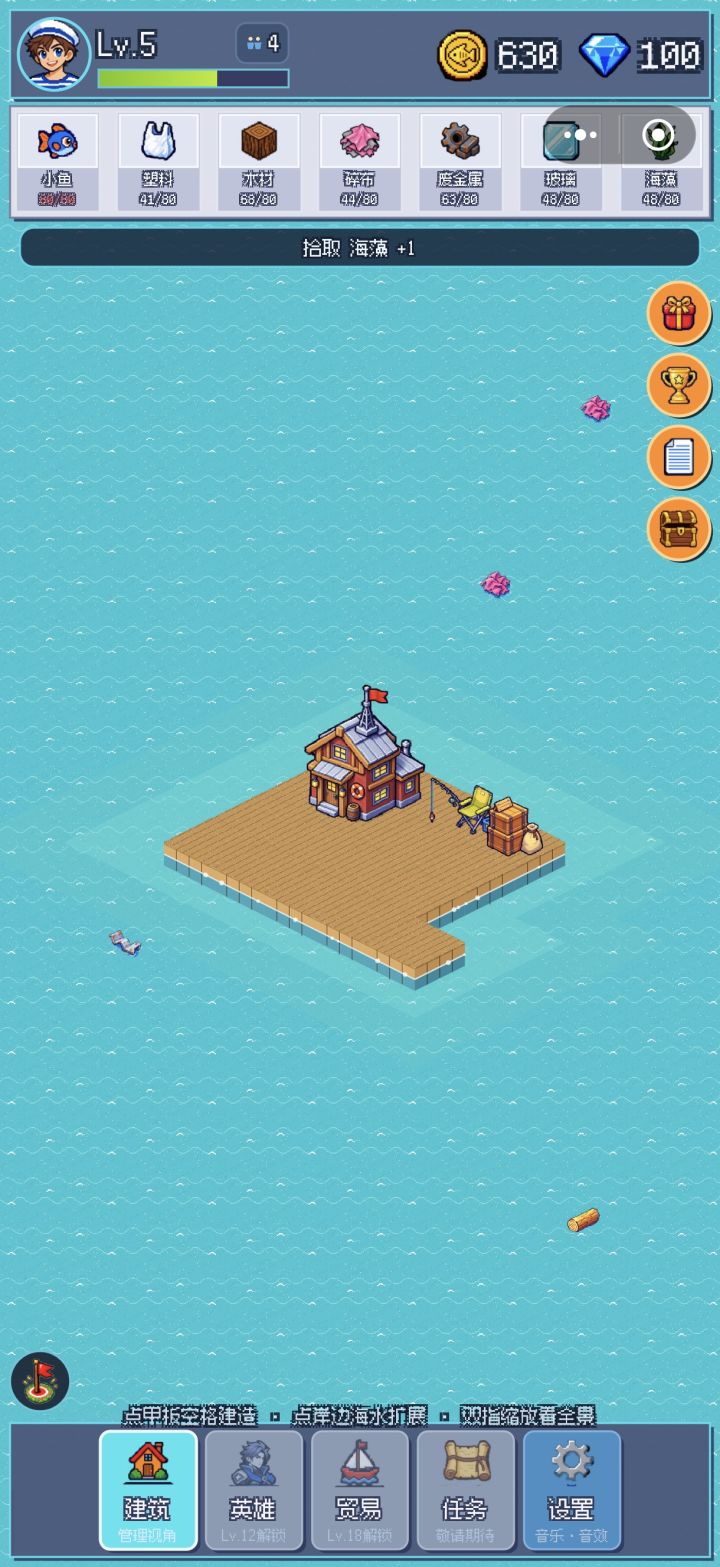
Task: Open the player avatar profile
Action: coord(53,54)
